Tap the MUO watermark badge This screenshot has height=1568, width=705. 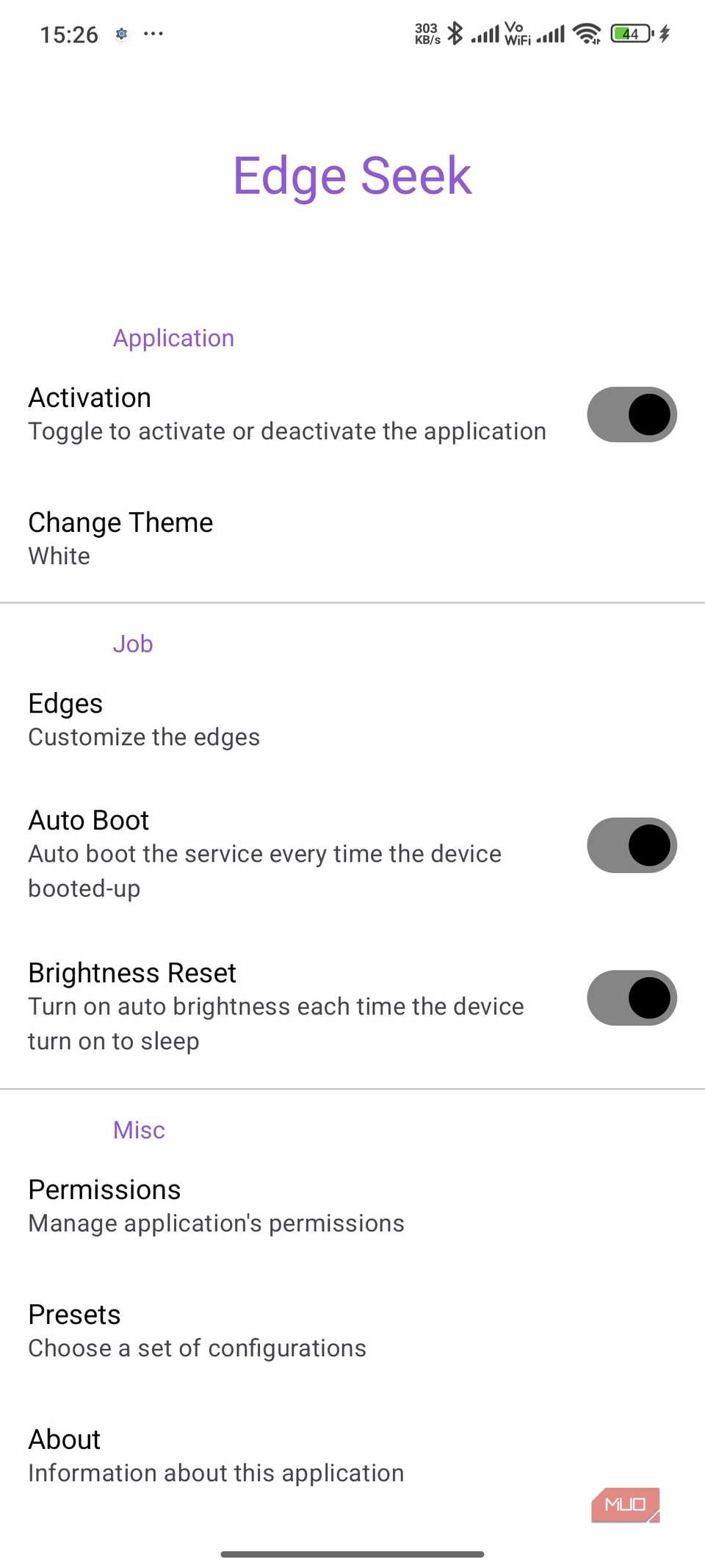[x=625, y=1505]
